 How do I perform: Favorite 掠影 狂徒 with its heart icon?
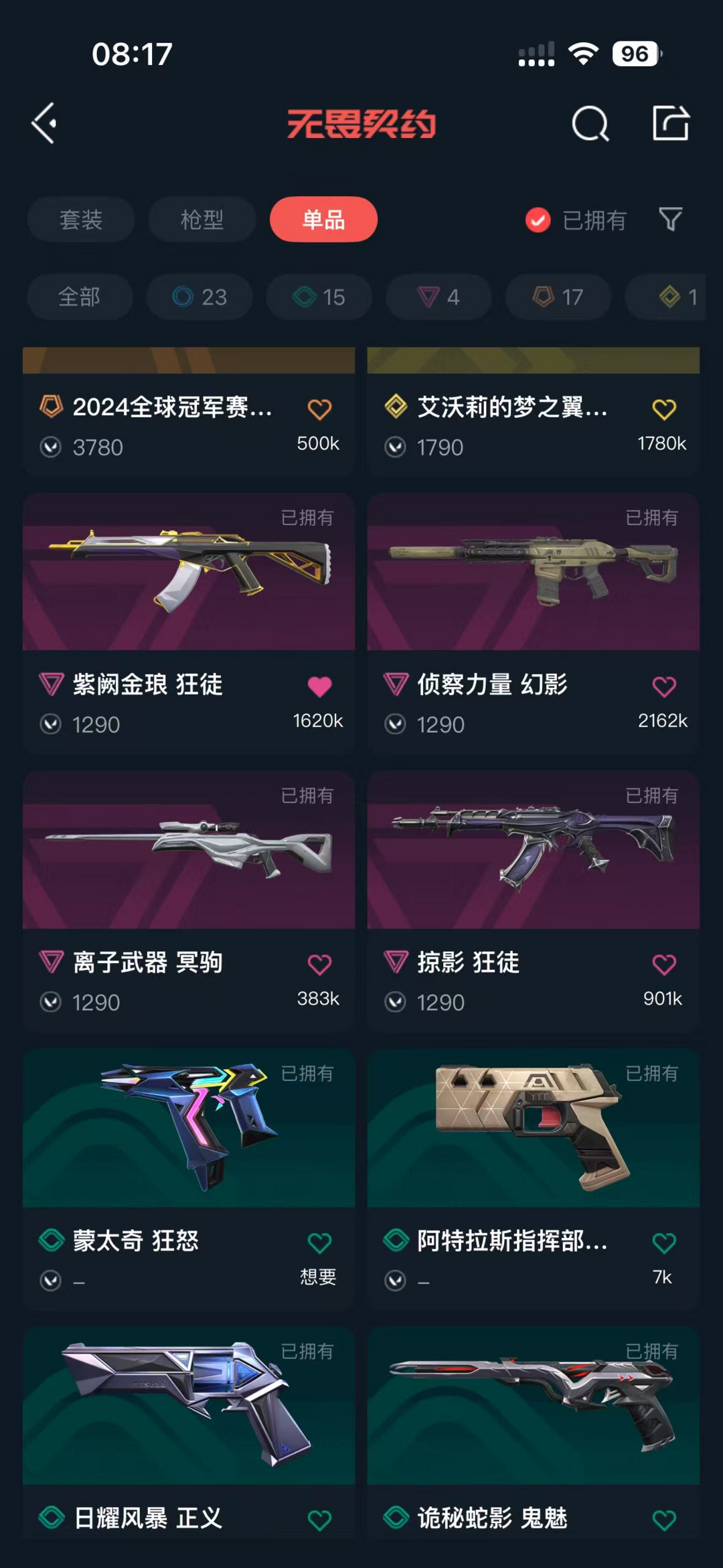(663, 963)
